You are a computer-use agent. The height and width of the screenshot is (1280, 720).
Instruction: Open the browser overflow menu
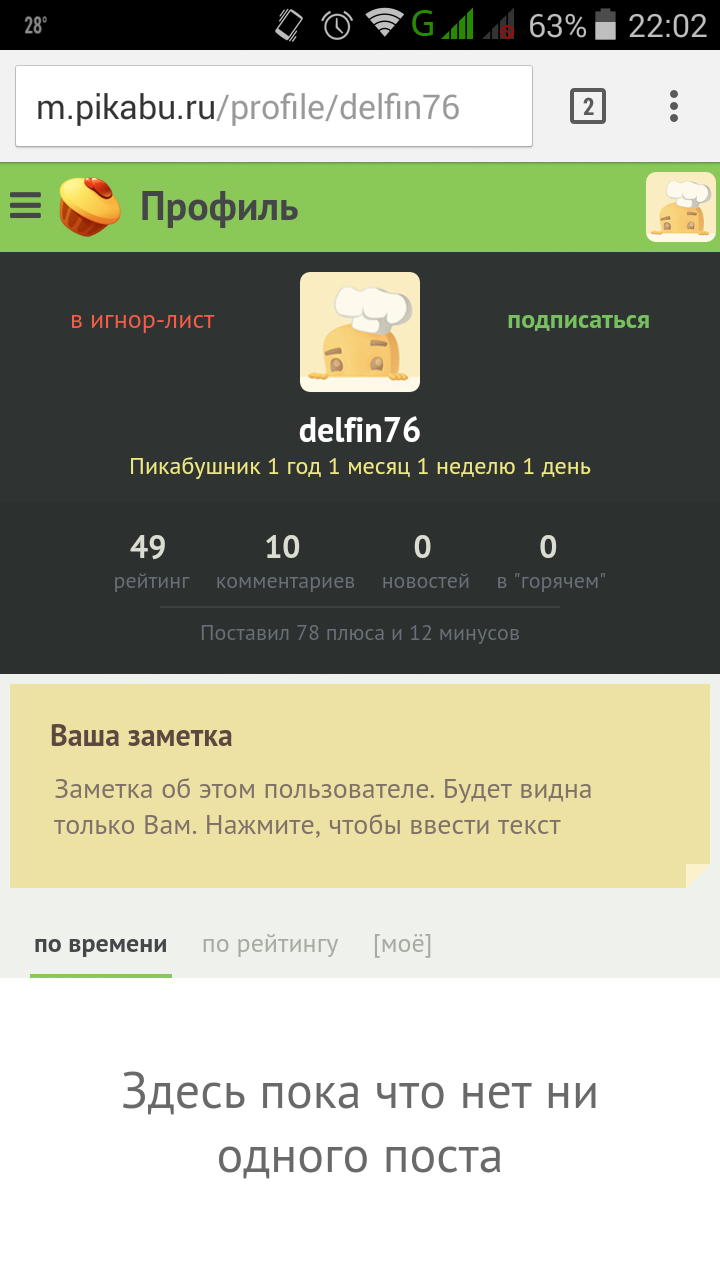[674, 106]
